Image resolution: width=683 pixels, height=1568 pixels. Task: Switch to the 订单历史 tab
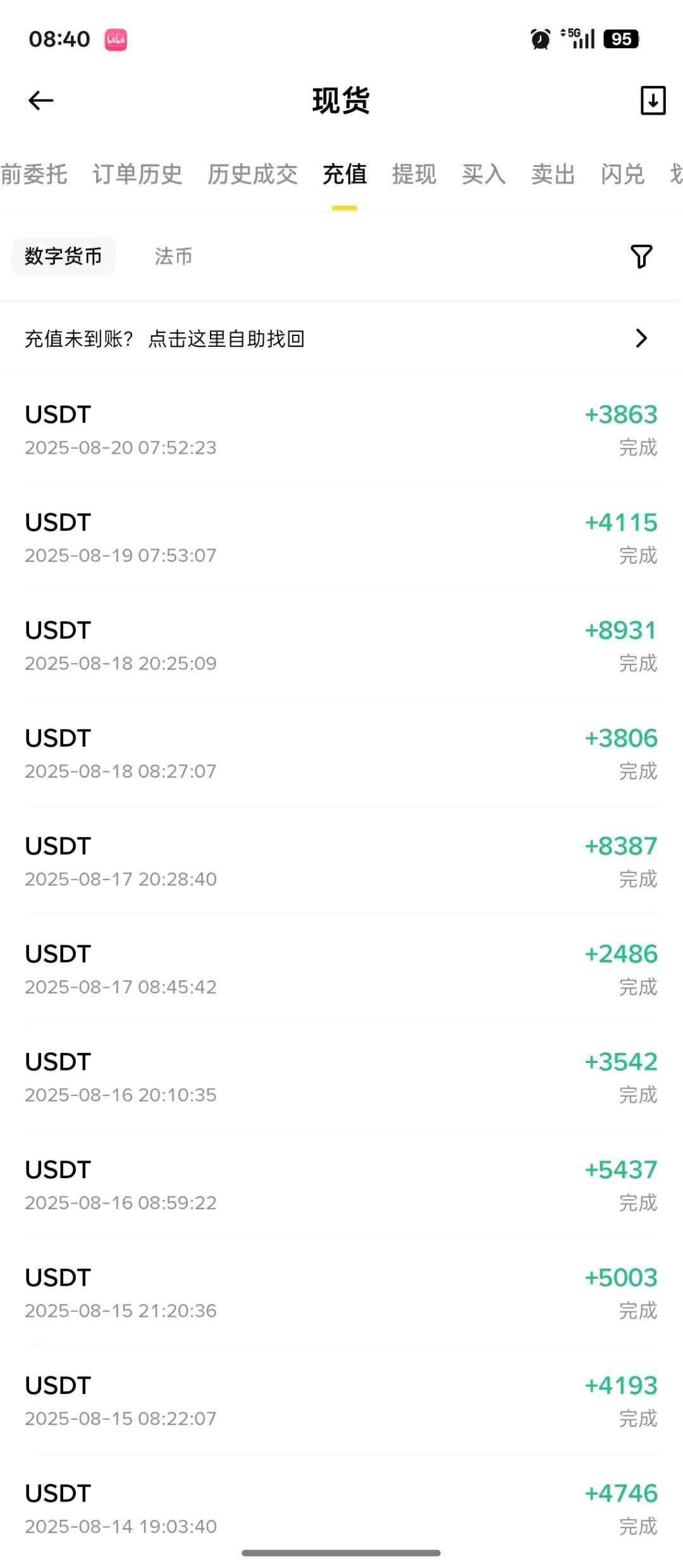pyautogui.click(x=137, y=174)
